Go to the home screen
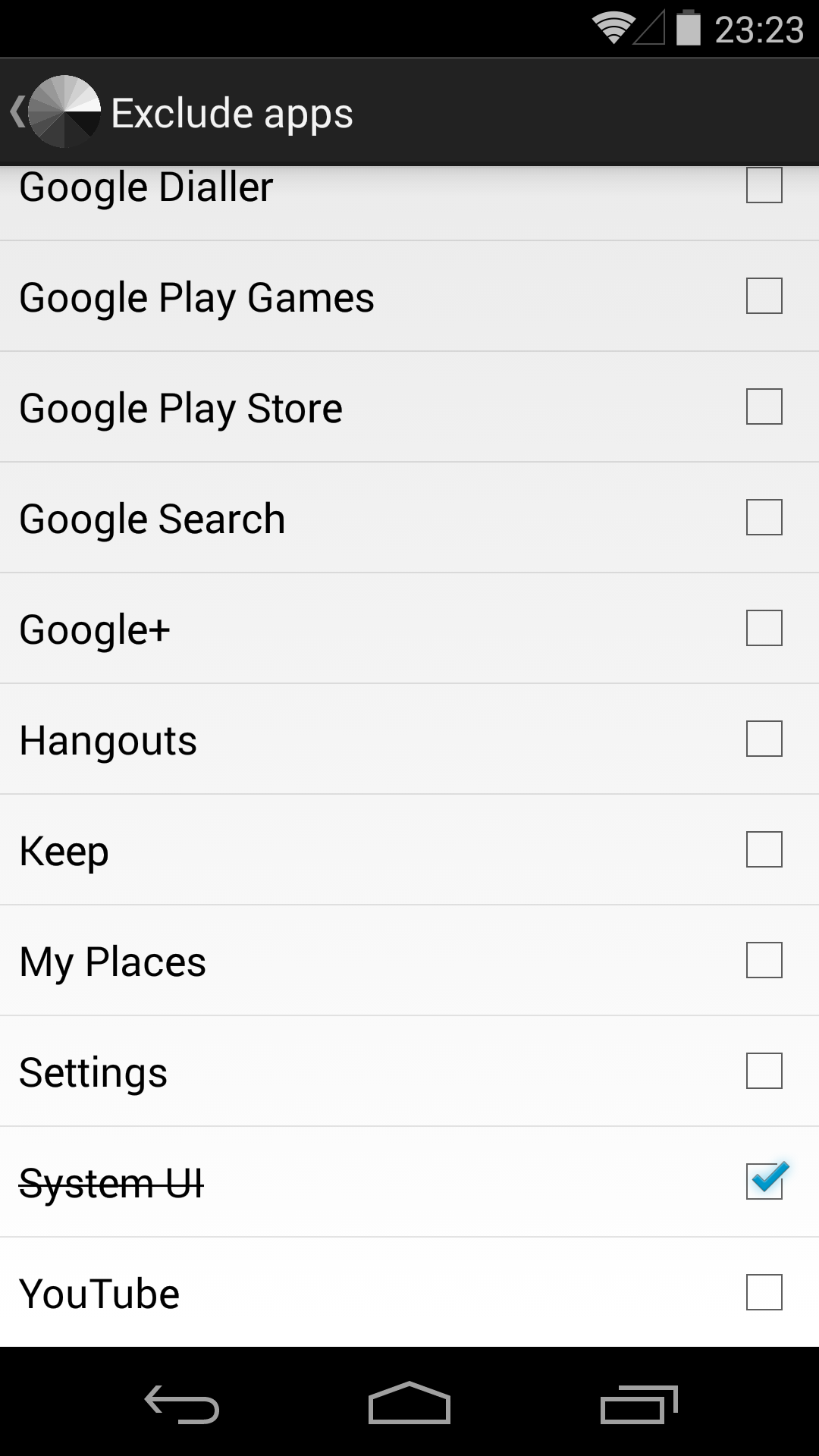 pos(409,1403)
